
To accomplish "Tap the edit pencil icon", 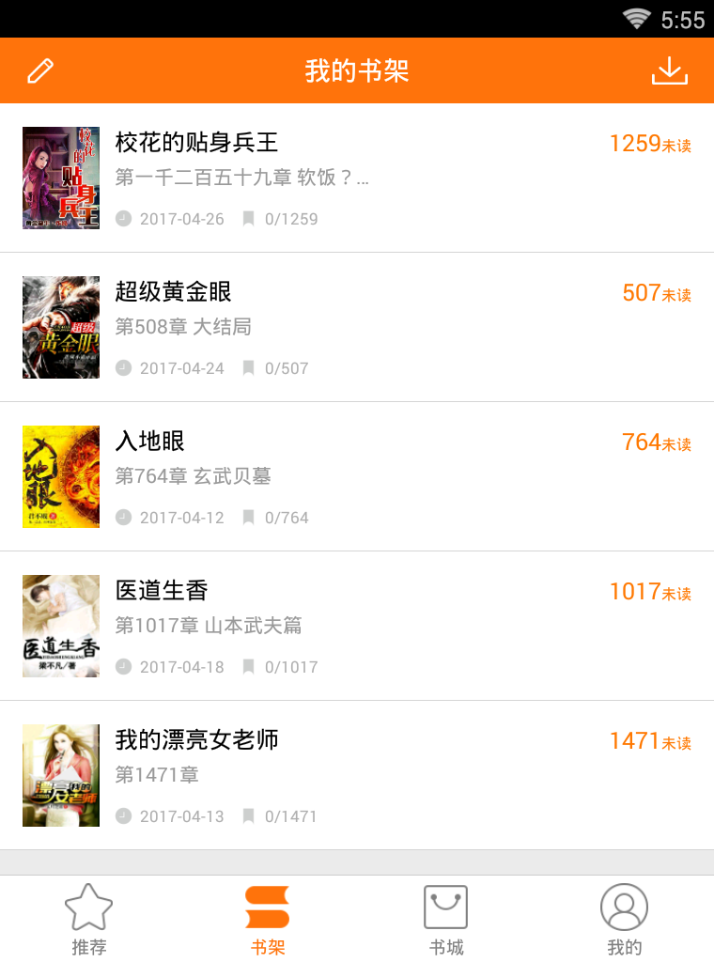I will coord(40,71).
